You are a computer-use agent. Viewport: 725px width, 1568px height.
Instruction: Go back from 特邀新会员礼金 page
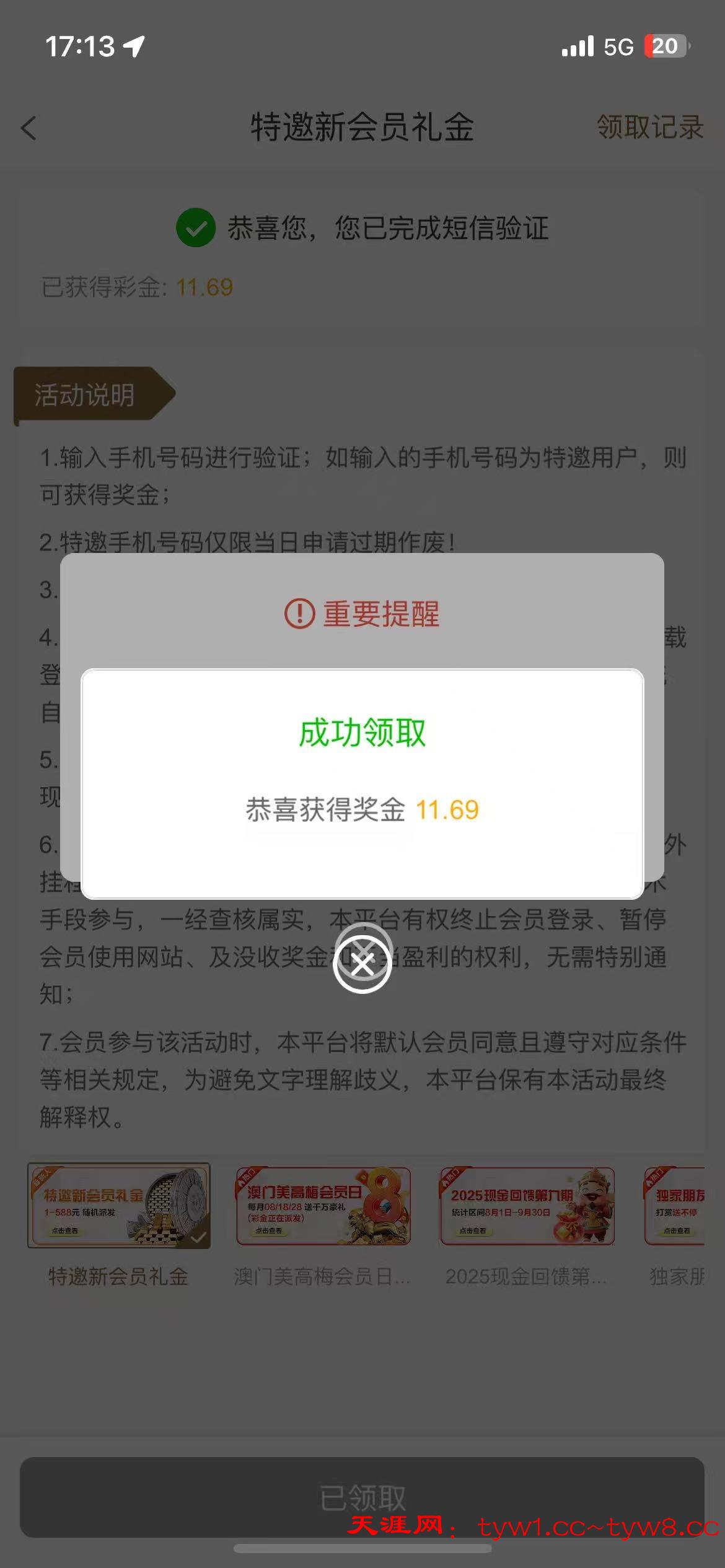pos(29,128)
